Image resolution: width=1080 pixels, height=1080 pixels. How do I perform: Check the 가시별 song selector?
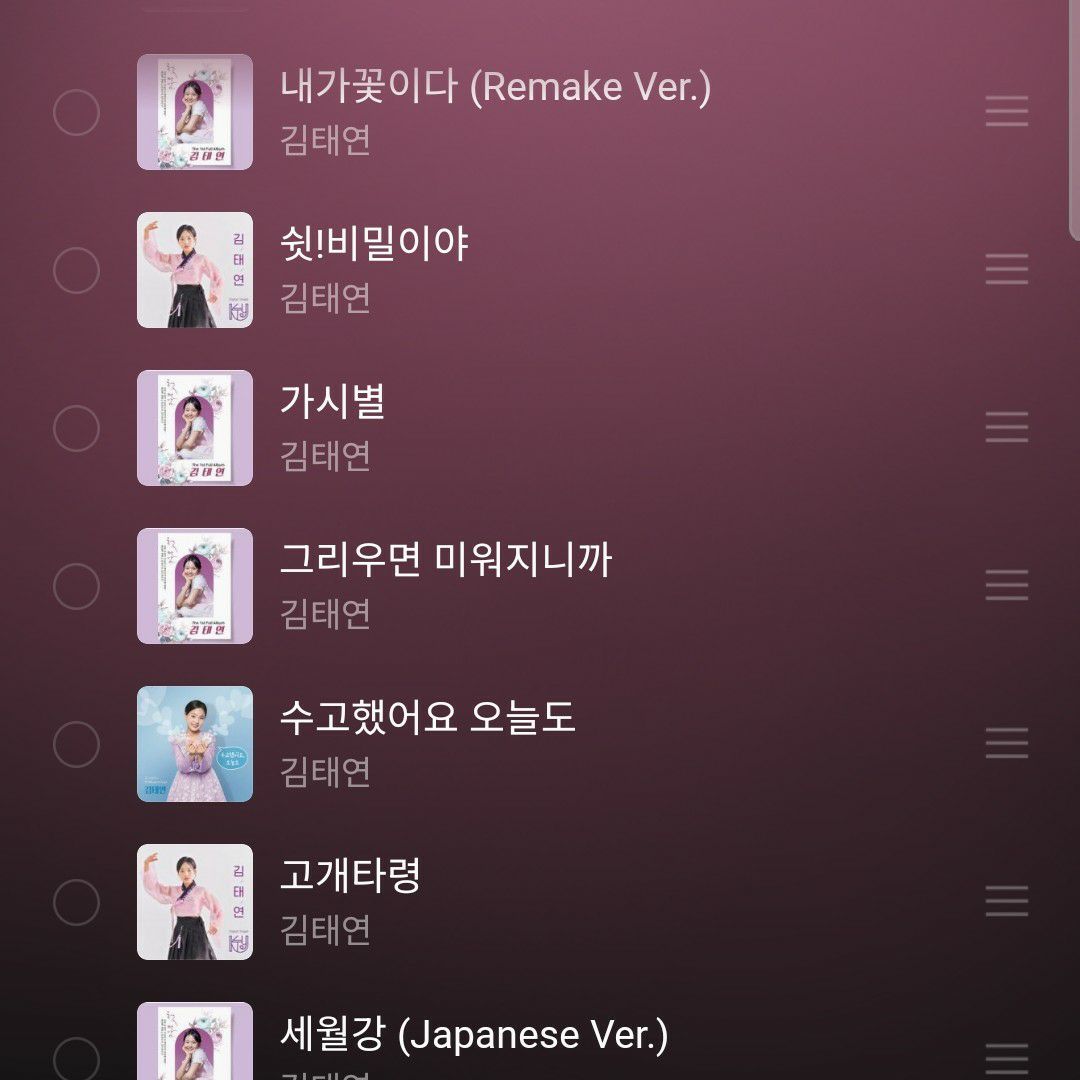[76, 428]
